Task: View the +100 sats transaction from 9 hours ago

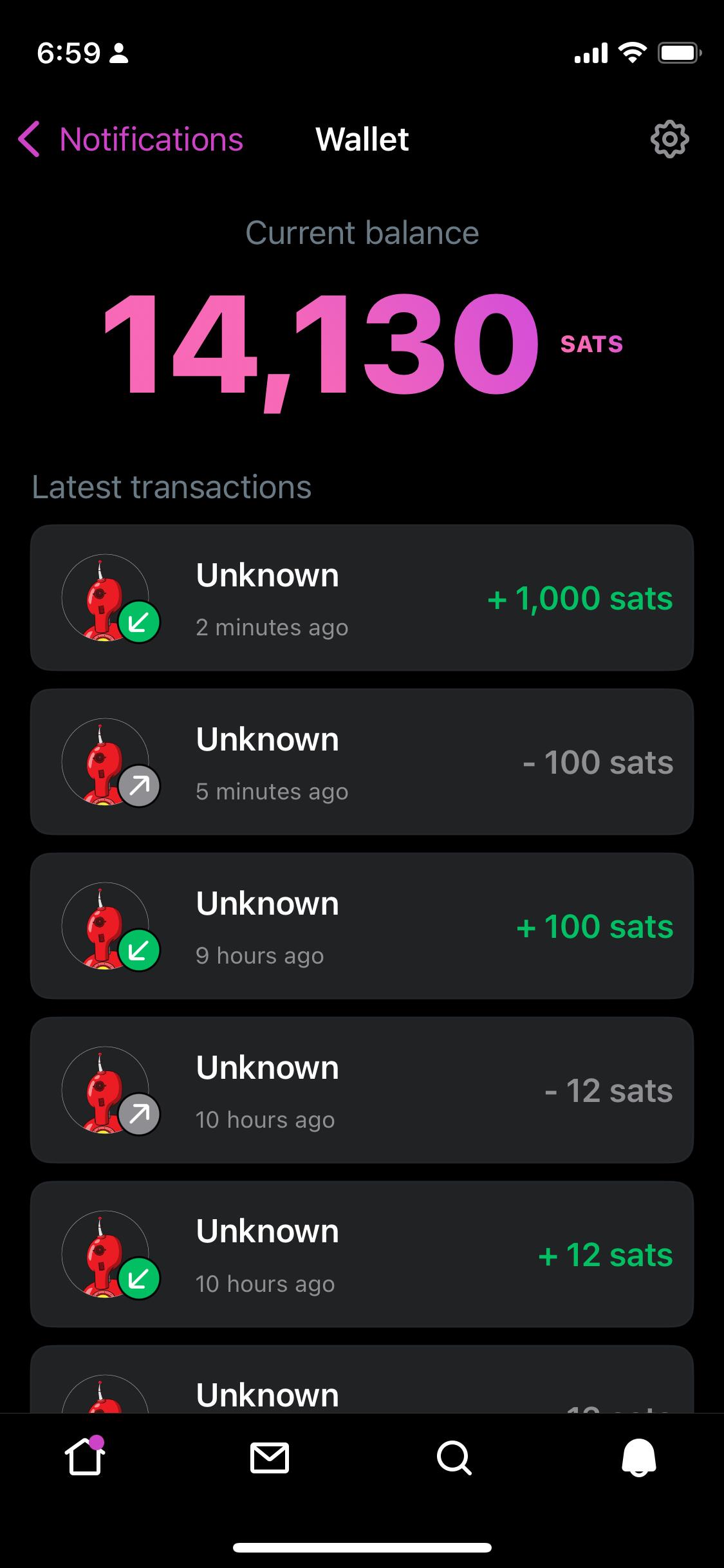Action: [362, 926]
